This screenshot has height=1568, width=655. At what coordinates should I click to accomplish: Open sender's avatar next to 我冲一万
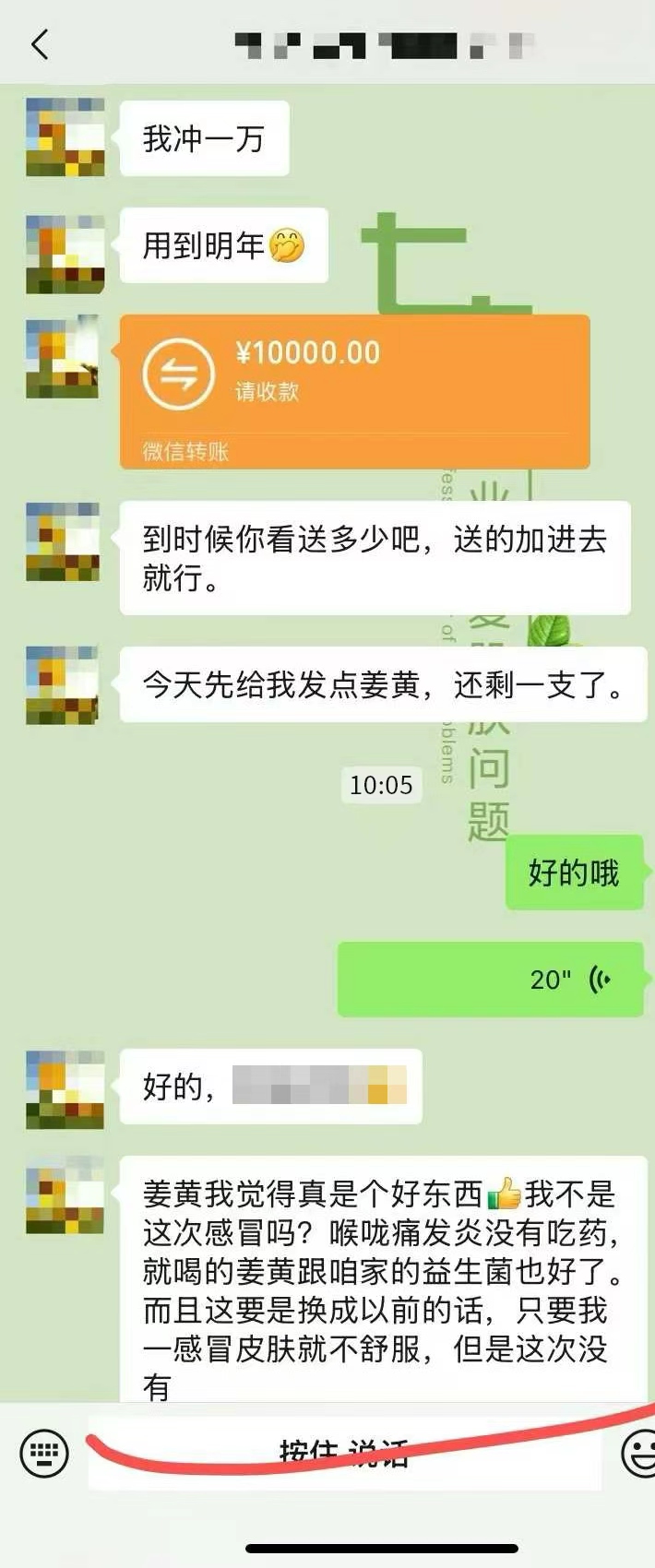point(65,138)
